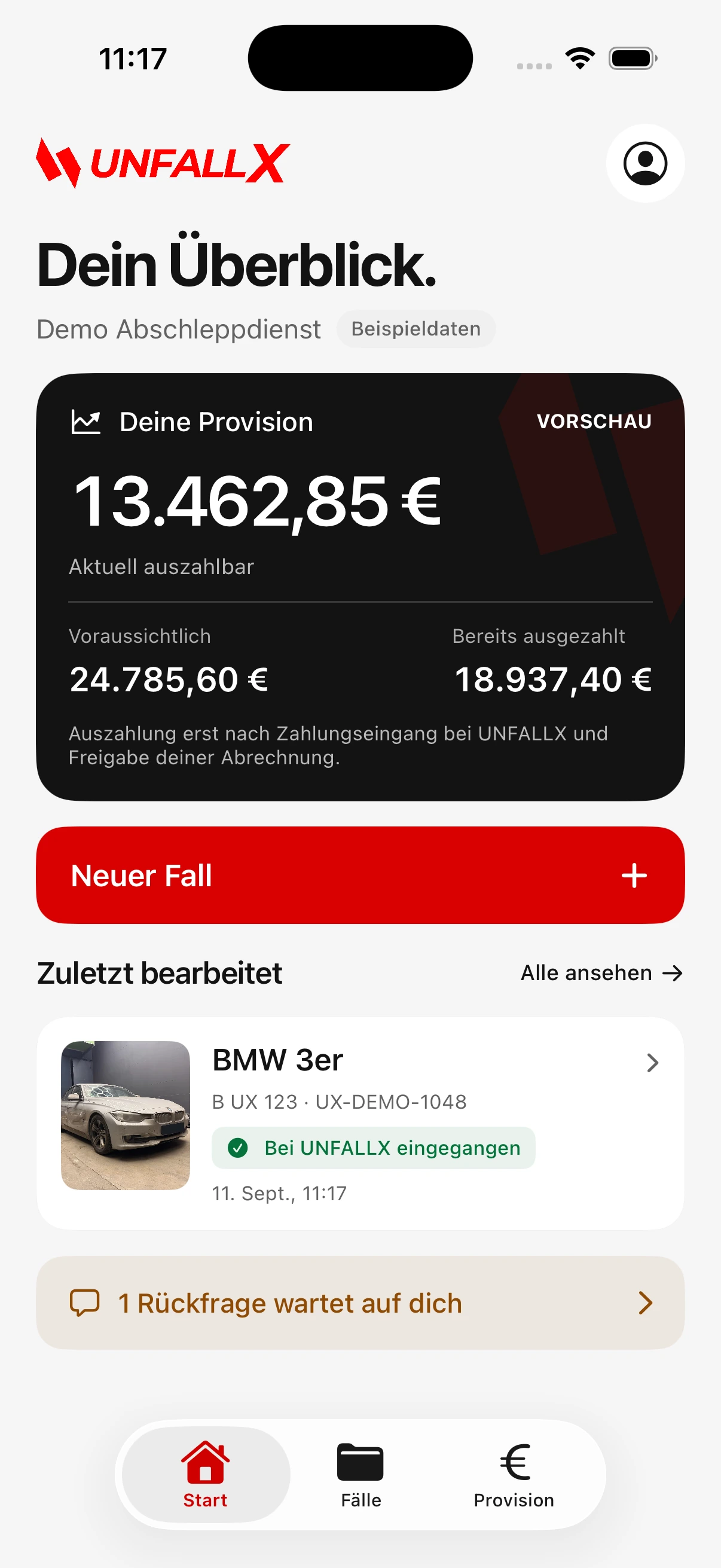Open the Deine Provision card
Viewport: 721px width, 1568px height.
360,587
